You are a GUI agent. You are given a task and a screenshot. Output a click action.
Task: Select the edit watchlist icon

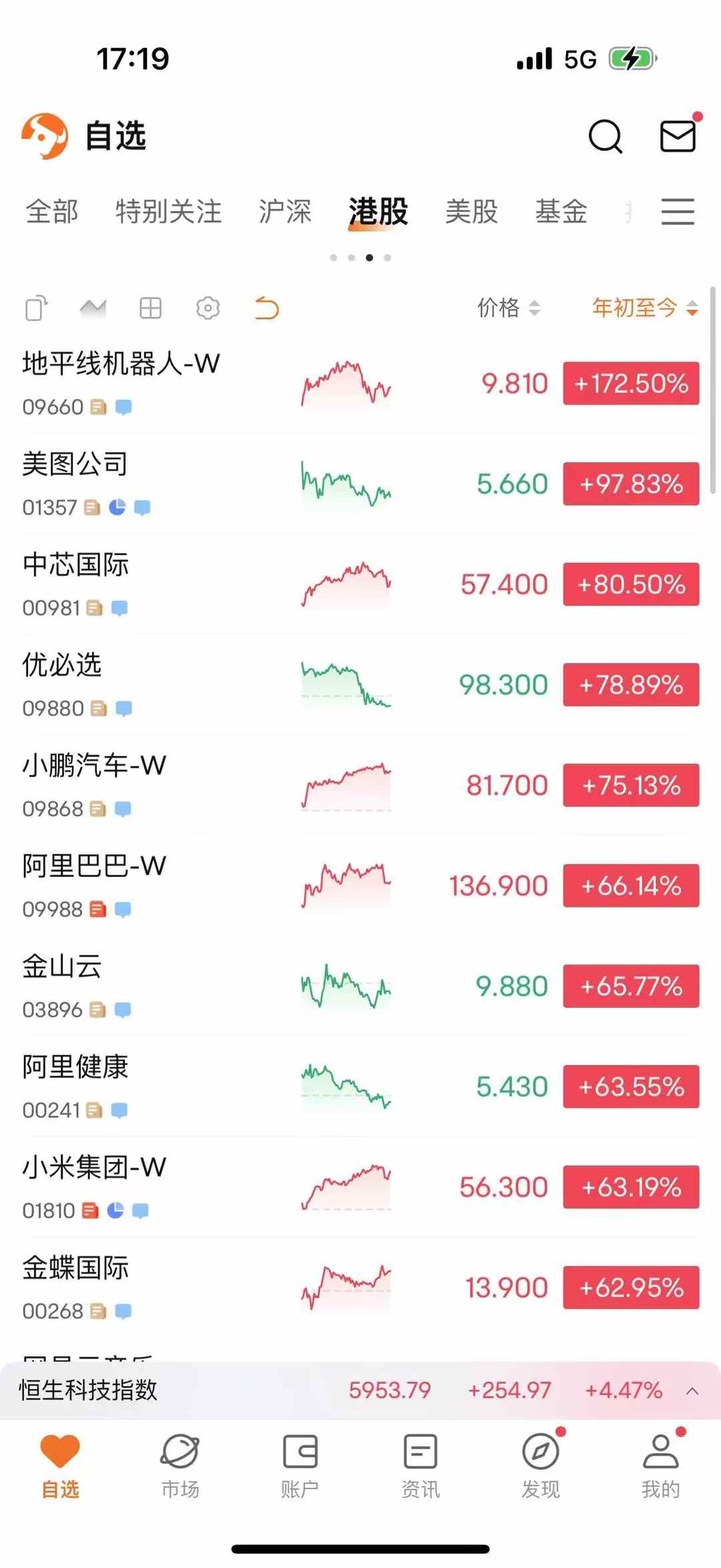36,309
